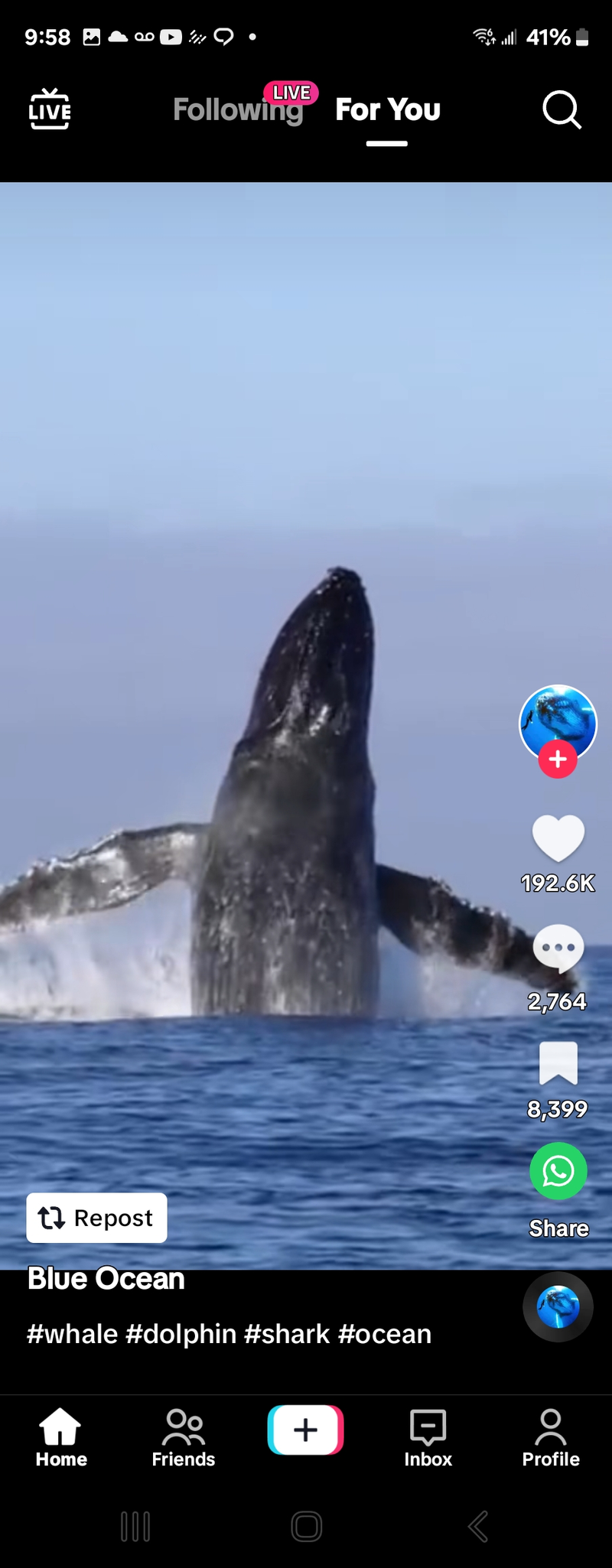Select the For You tab
The height and width of the screenshot is (1568, 612).
[x=388, y=109]
